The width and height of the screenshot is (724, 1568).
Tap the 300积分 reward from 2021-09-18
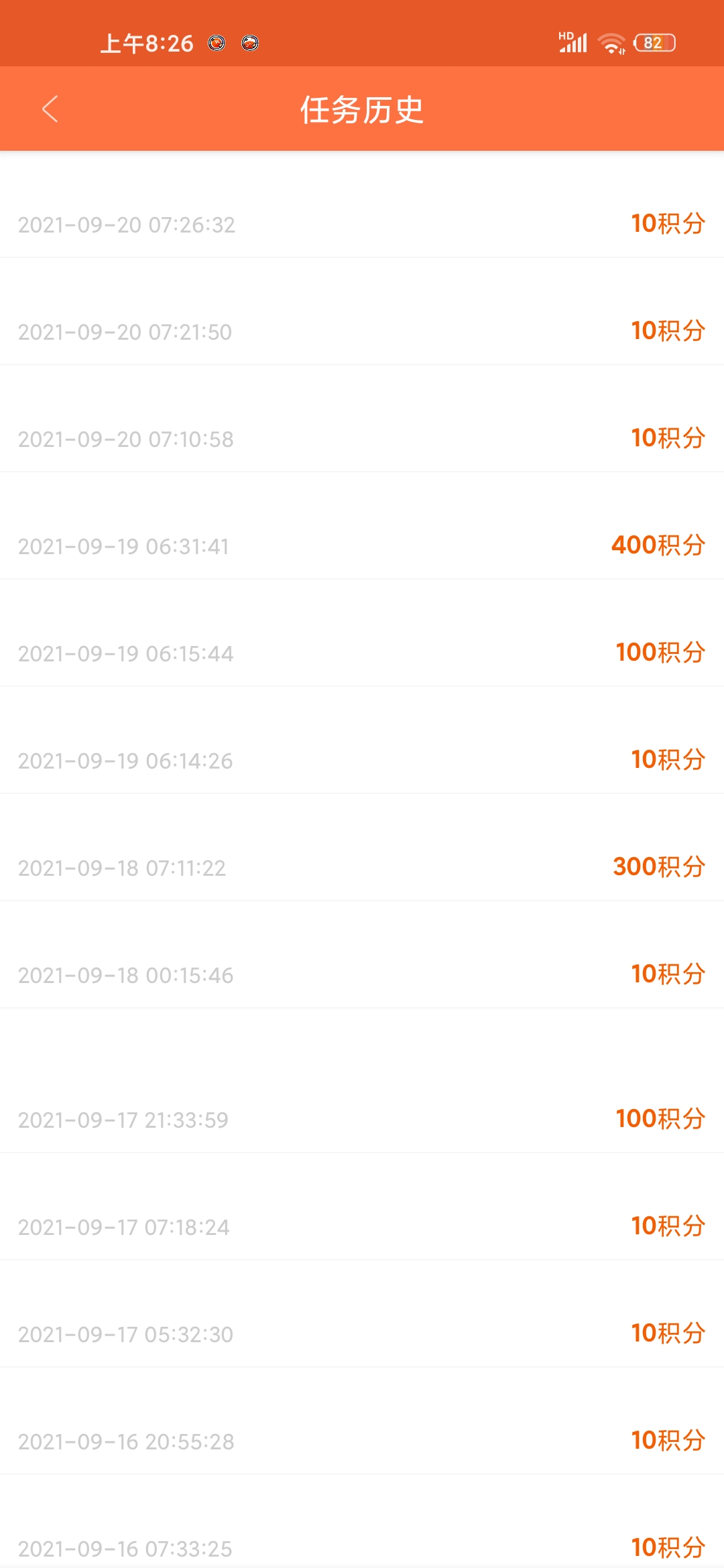(658, 867)
